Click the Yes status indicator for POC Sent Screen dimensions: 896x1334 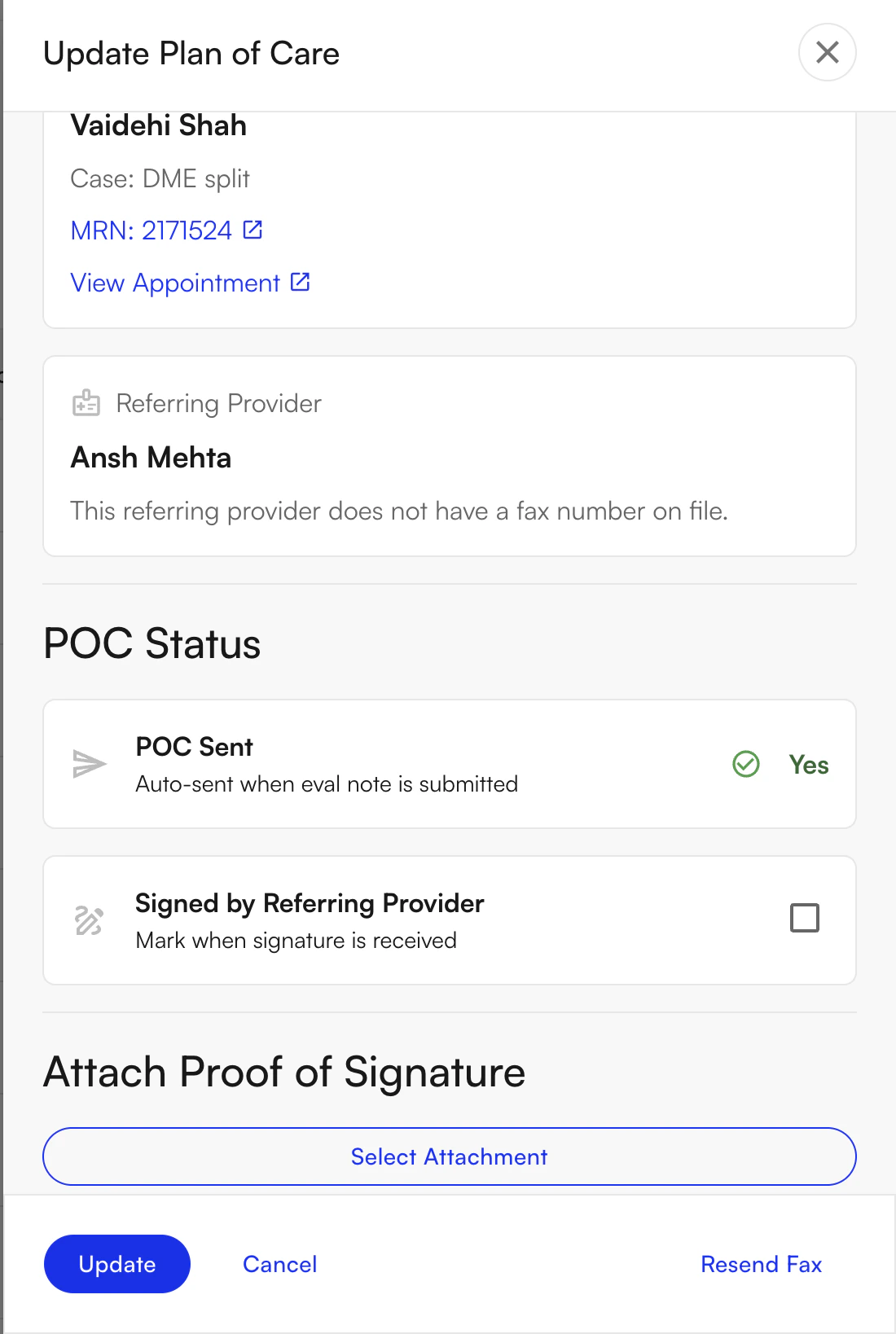(x=808, y=764)
